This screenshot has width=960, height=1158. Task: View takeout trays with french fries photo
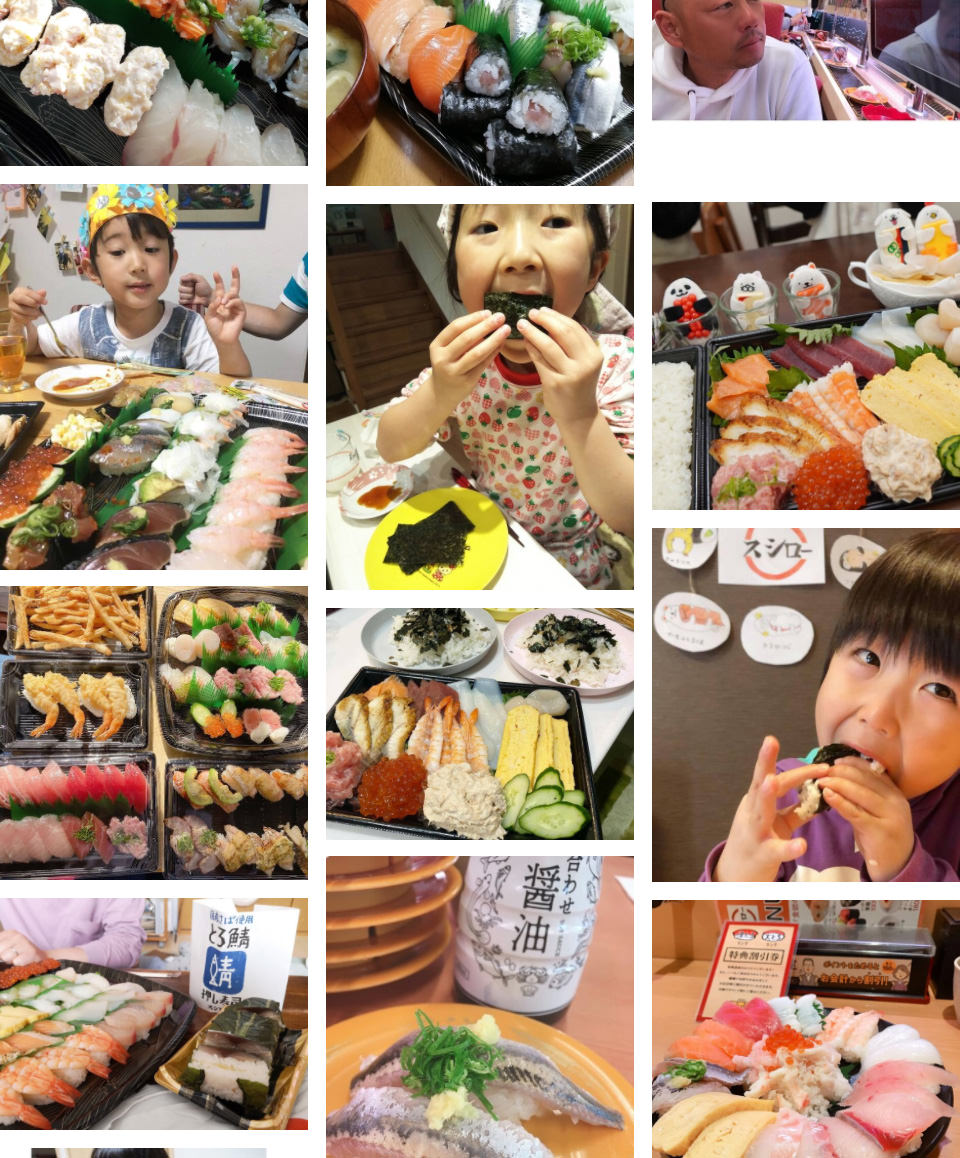point(153,732)
